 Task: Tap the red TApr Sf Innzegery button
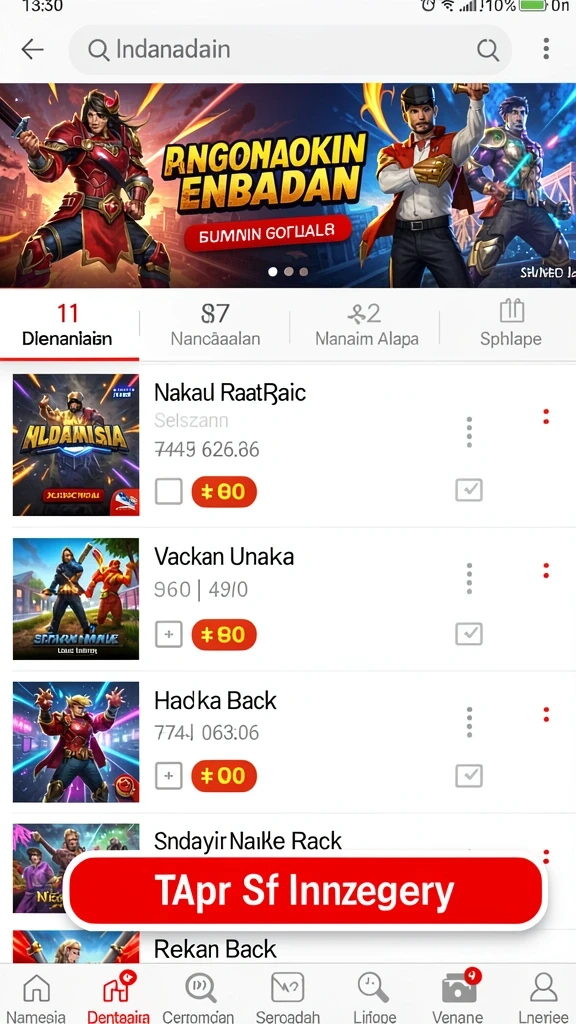tap(305, 891)
